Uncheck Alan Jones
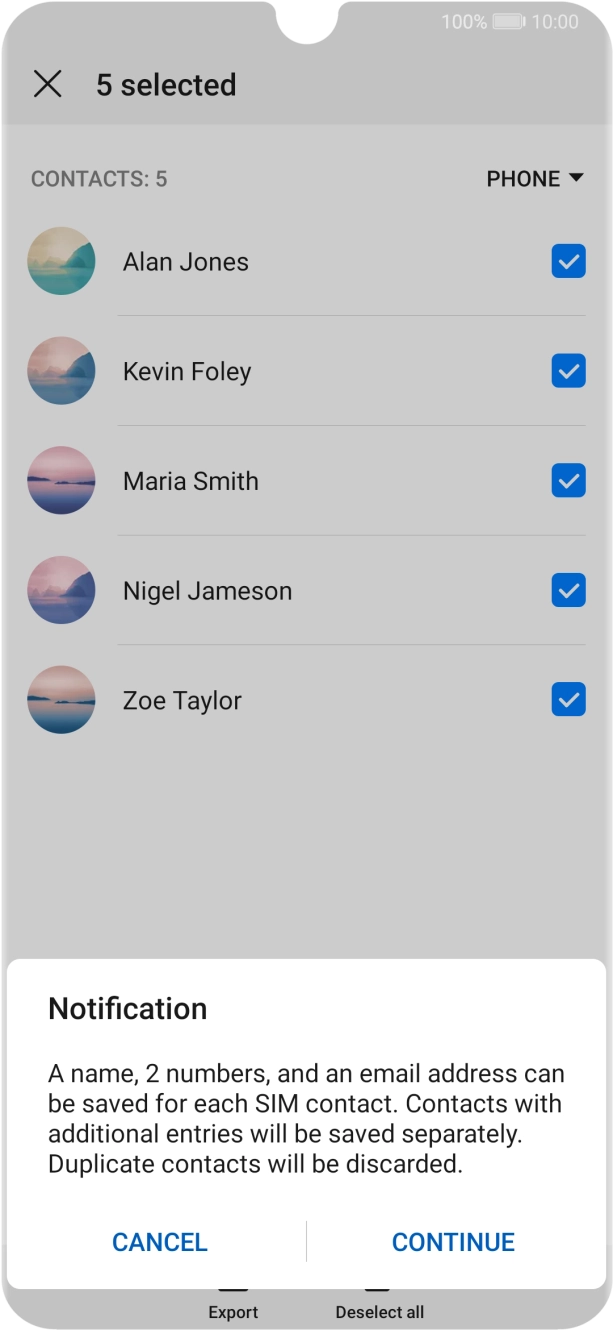The height and width of the screenshot is (1330, 613). [569, 262]
